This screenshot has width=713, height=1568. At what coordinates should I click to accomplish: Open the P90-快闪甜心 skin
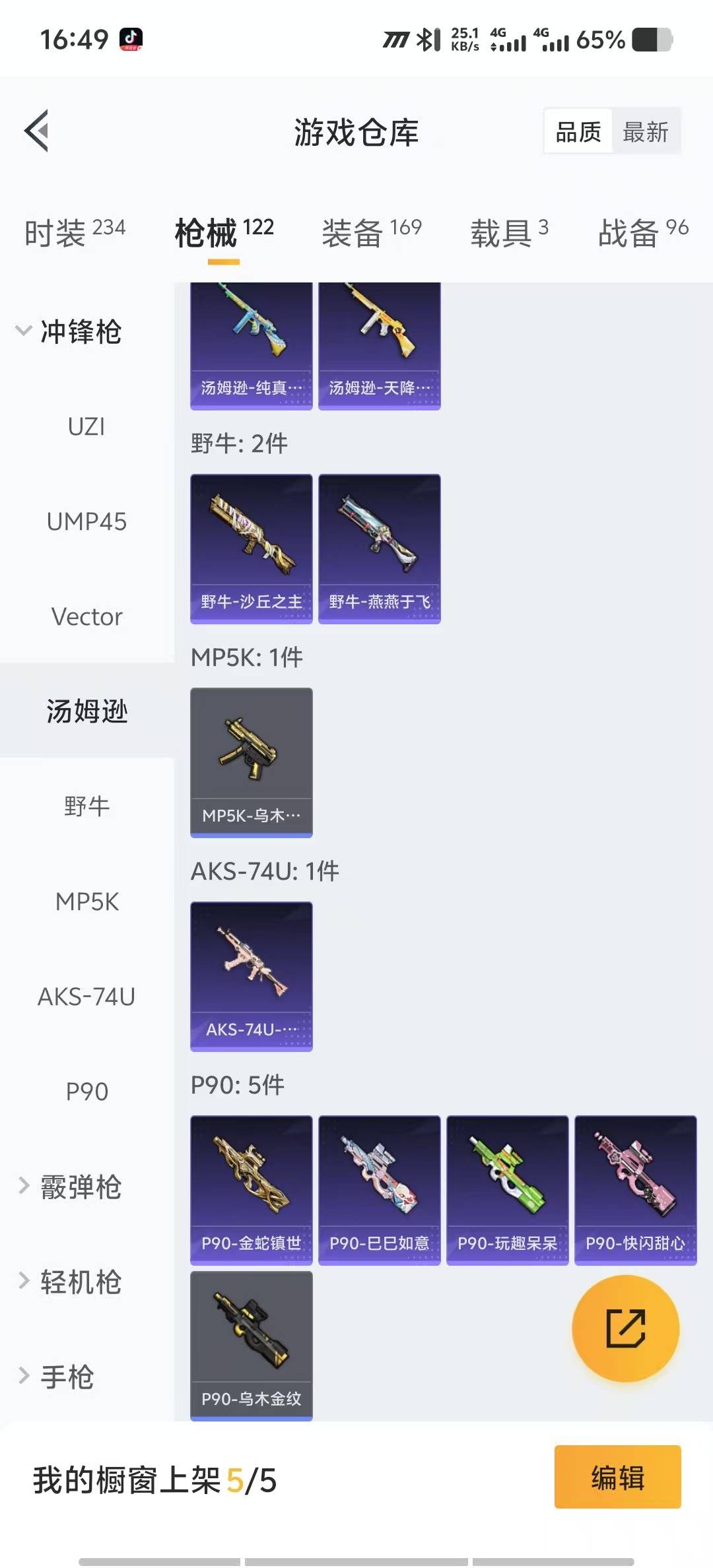(635, 1189)
